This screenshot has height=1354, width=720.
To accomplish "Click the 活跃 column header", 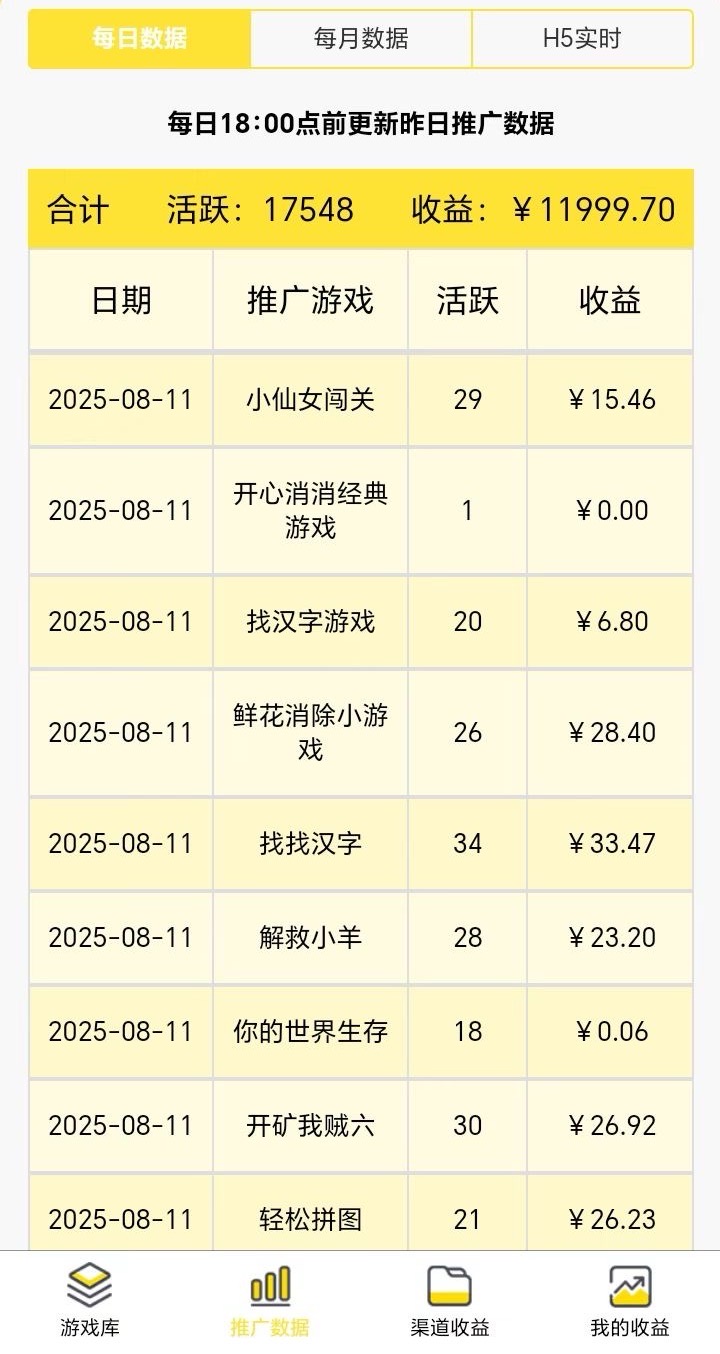I will (466, 299).
